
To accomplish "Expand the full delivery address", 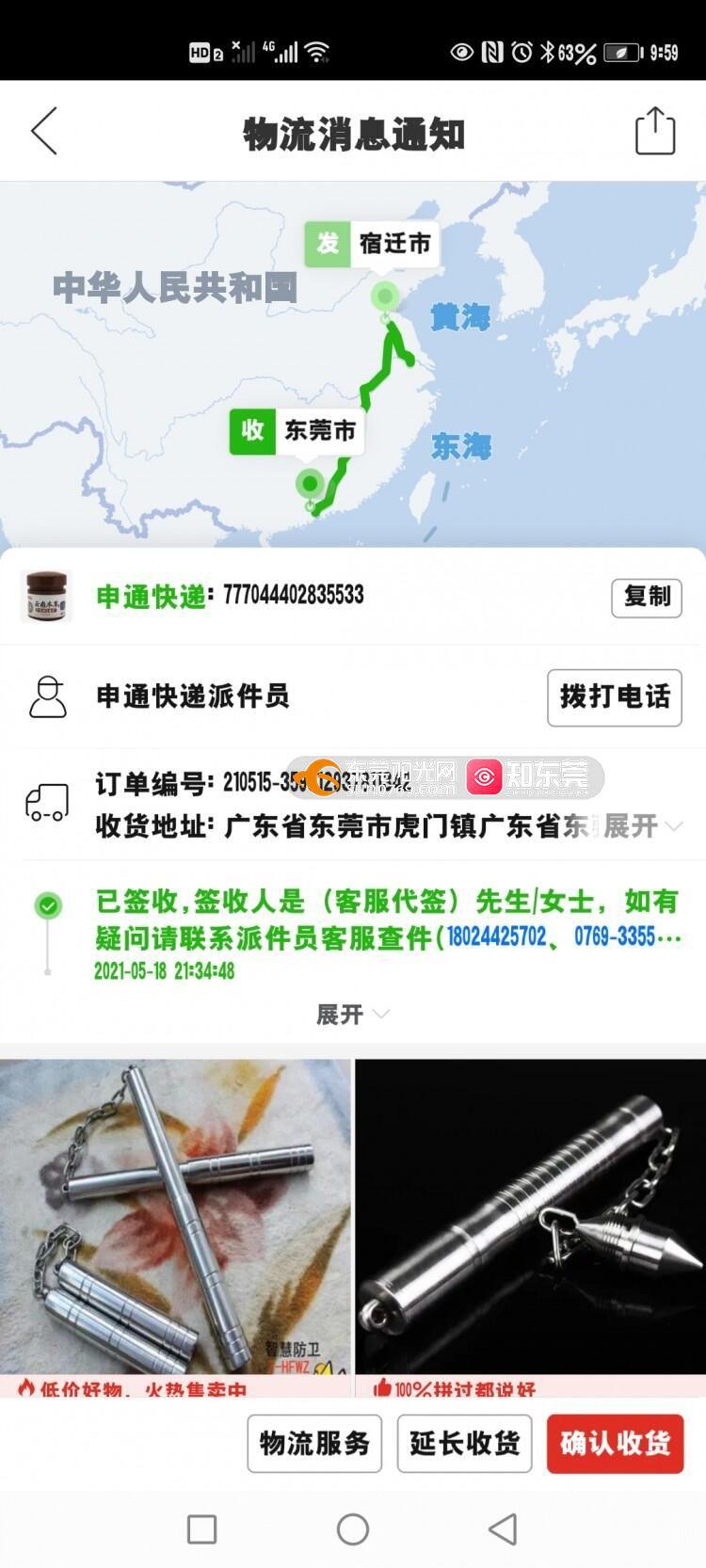I will pos(642,826).
